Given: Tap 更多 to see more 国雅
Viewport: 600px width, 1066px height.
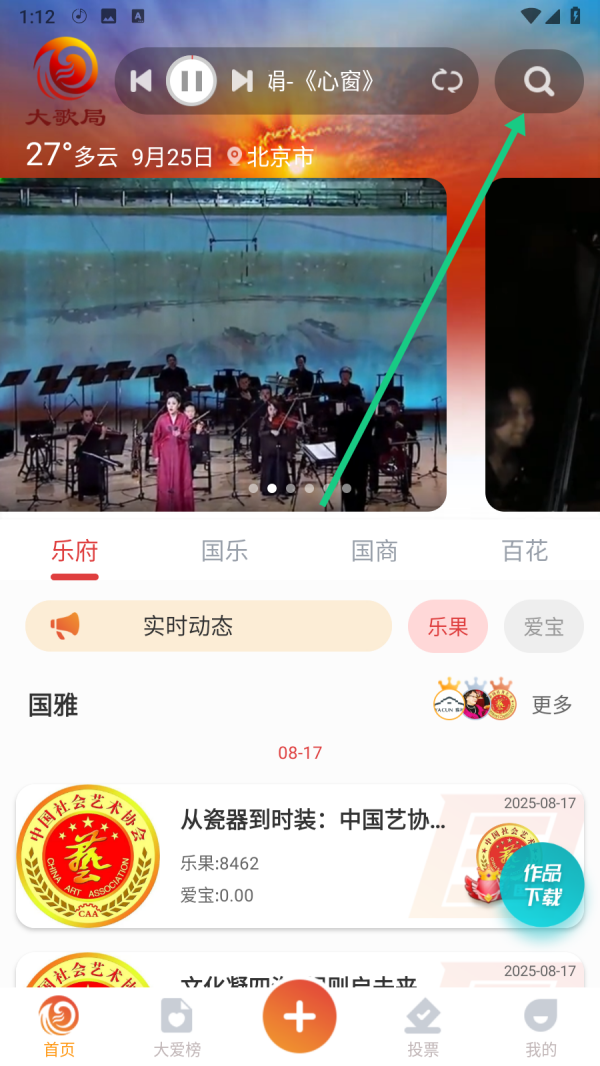Looking at the screenshot, I should point(552,705).
